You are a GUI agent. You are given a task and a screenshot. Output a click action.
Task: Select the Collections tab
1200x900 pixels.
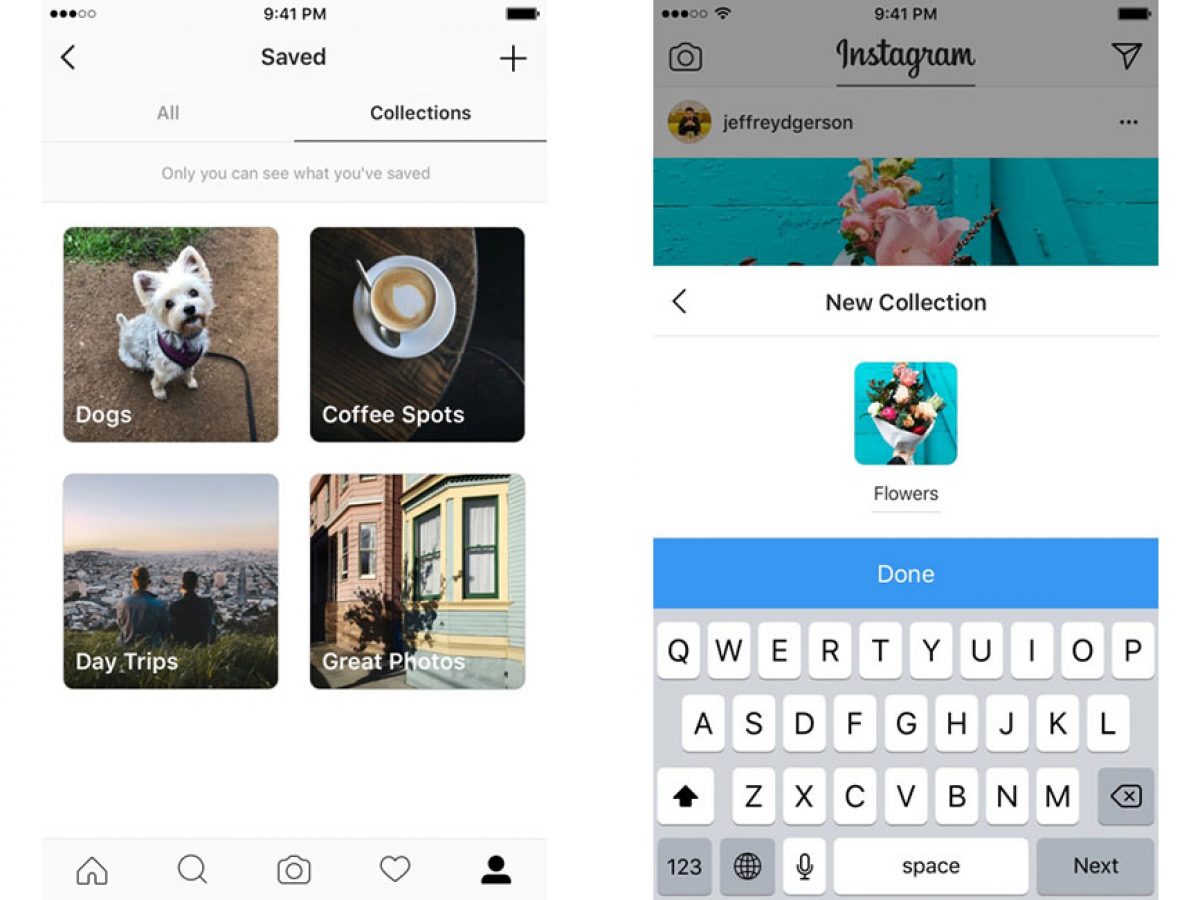coord(420,113)
